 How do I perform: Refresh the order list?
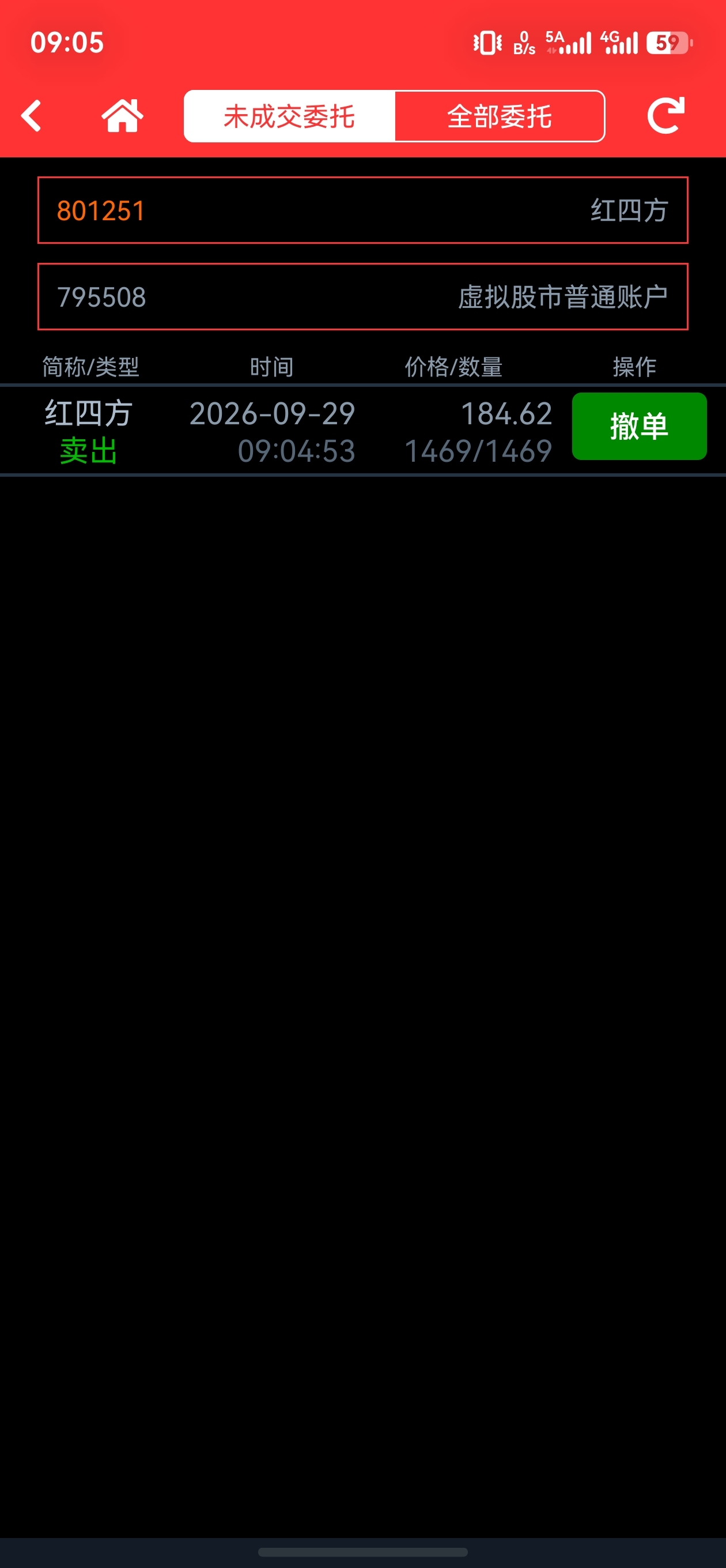[x=665, y=116]
